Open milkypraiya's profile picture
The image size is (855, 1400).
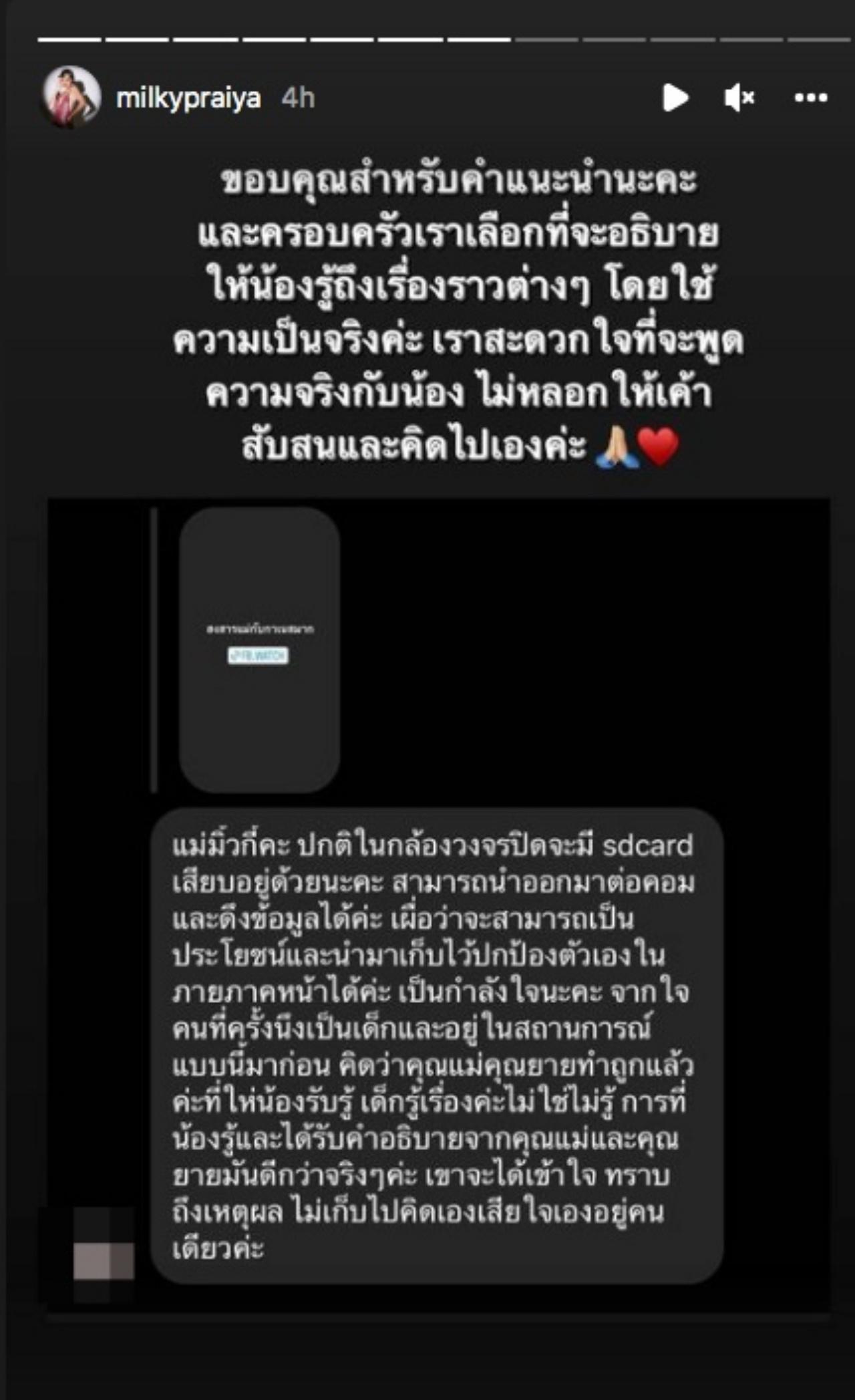71,98
